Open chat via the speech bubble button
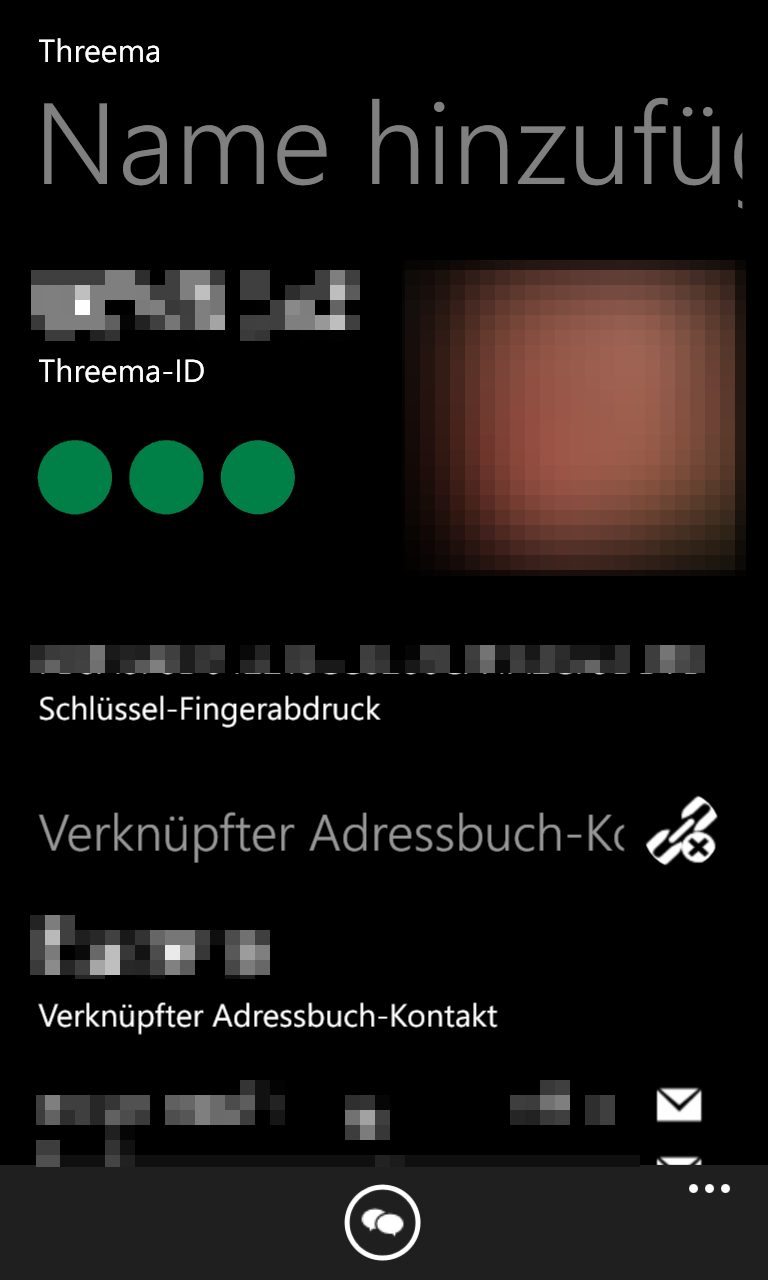Screen dimensions: 768x1280 pos(383,1222)
